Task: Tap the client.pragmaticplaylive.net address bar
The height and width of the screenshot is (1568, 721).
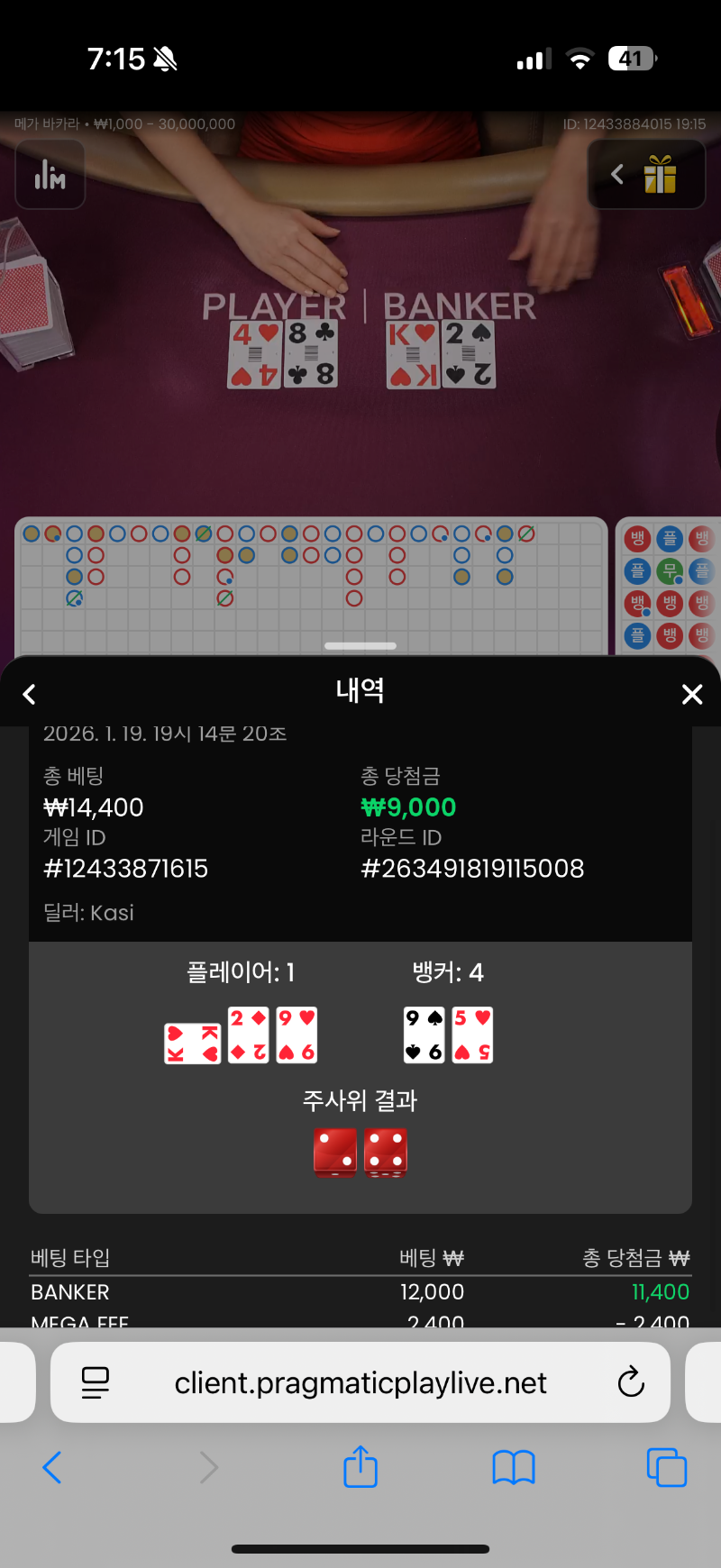Action: click(360, 1382)
